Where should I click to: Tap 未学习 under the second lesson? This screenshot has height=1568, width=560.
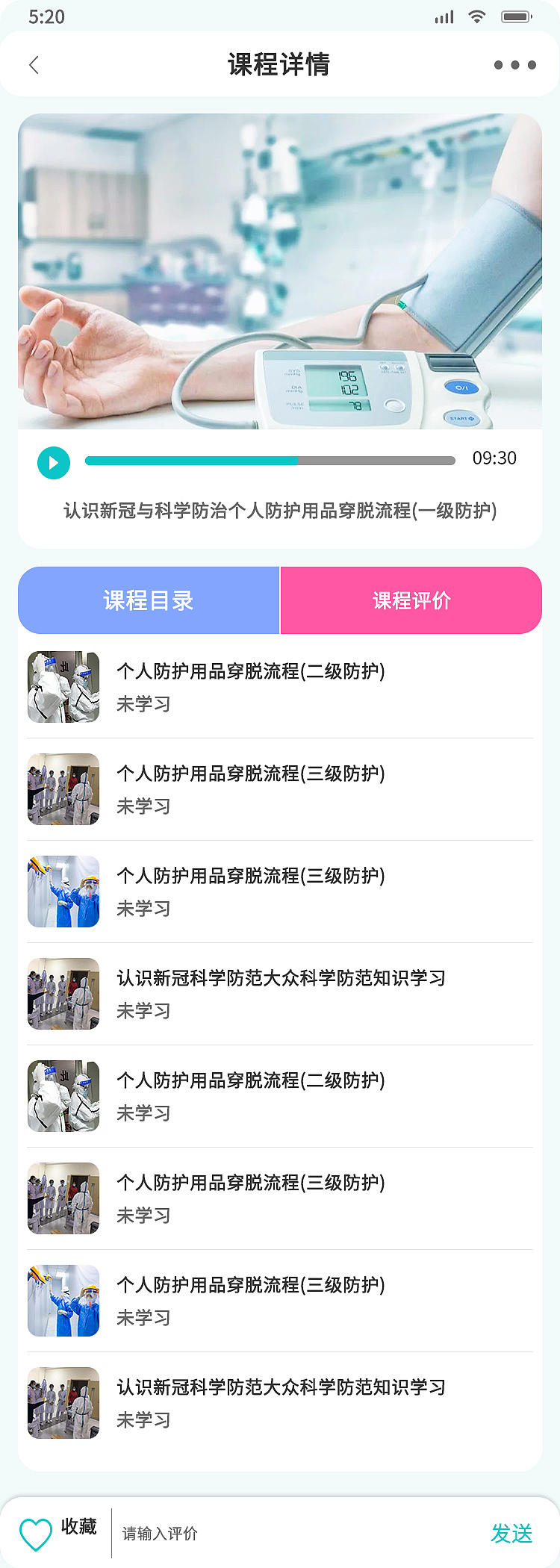[143, 806]
